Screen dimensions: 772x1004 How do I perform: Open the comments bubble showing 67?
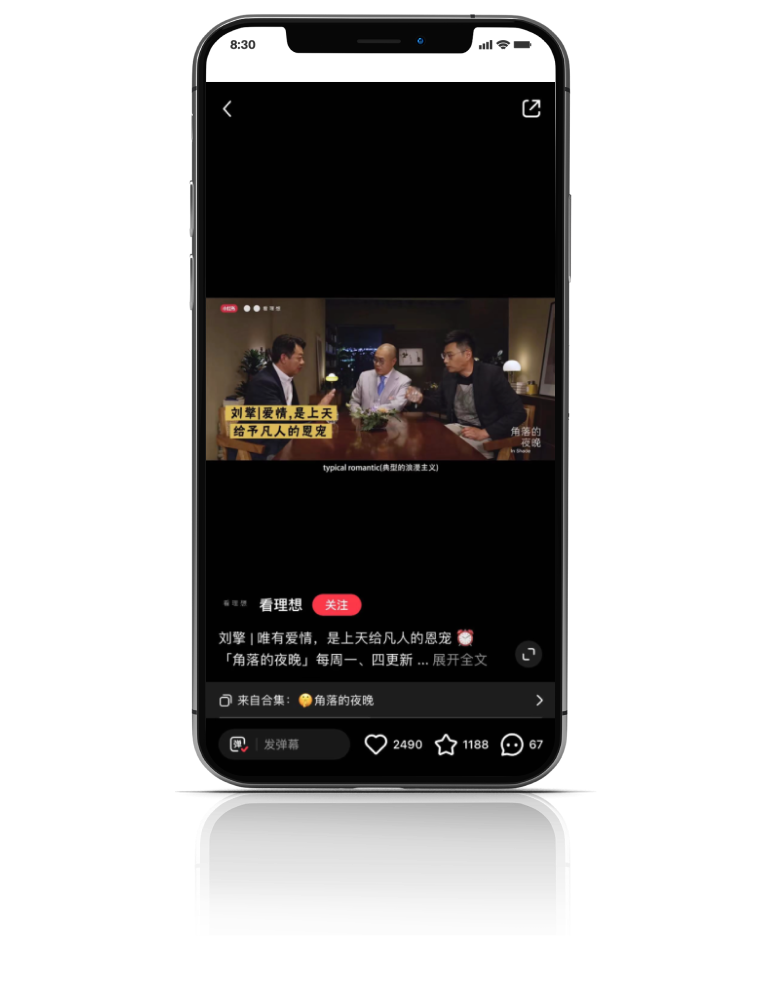tap(512, 744)
